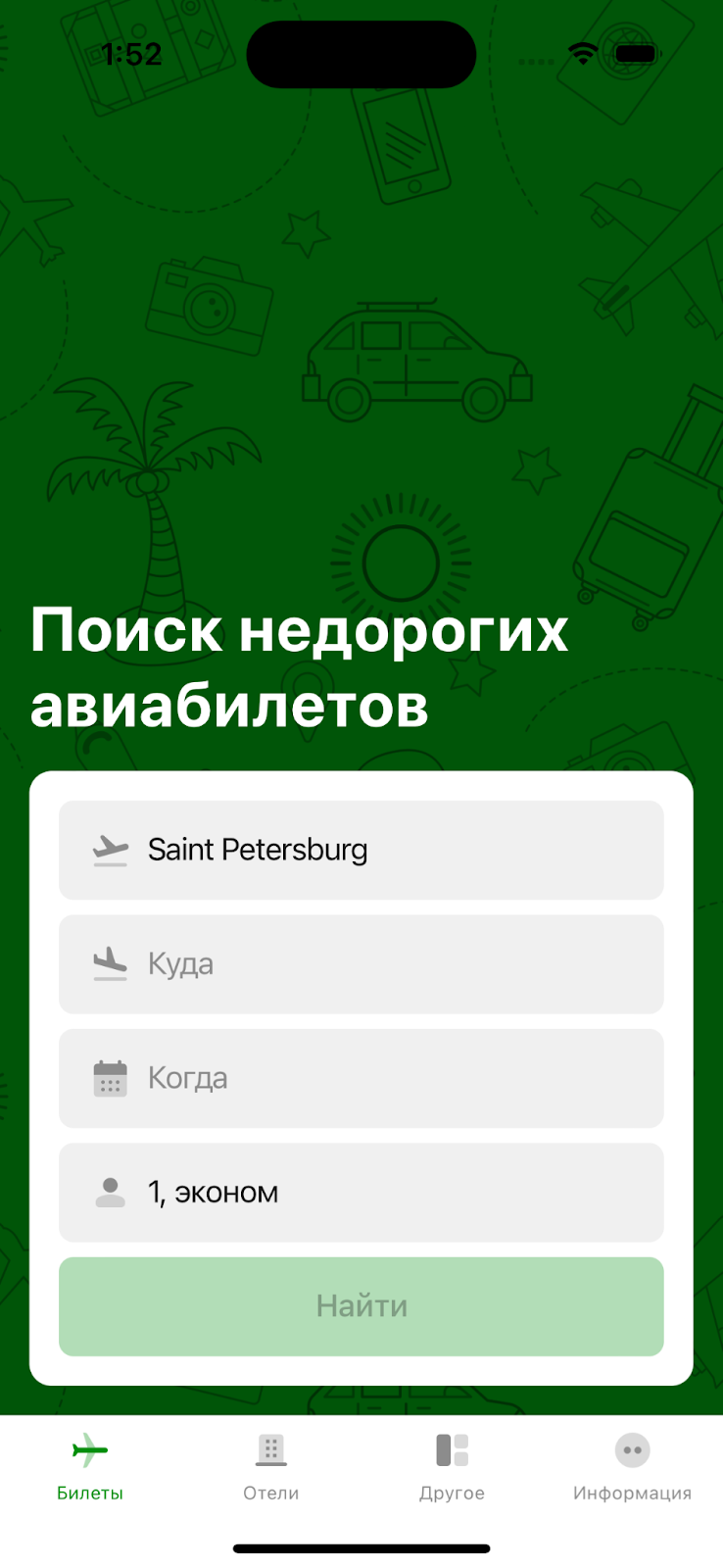Go to the Информация tab
The height and width of the screenshot is (1568, 723).
point(632,1467)
